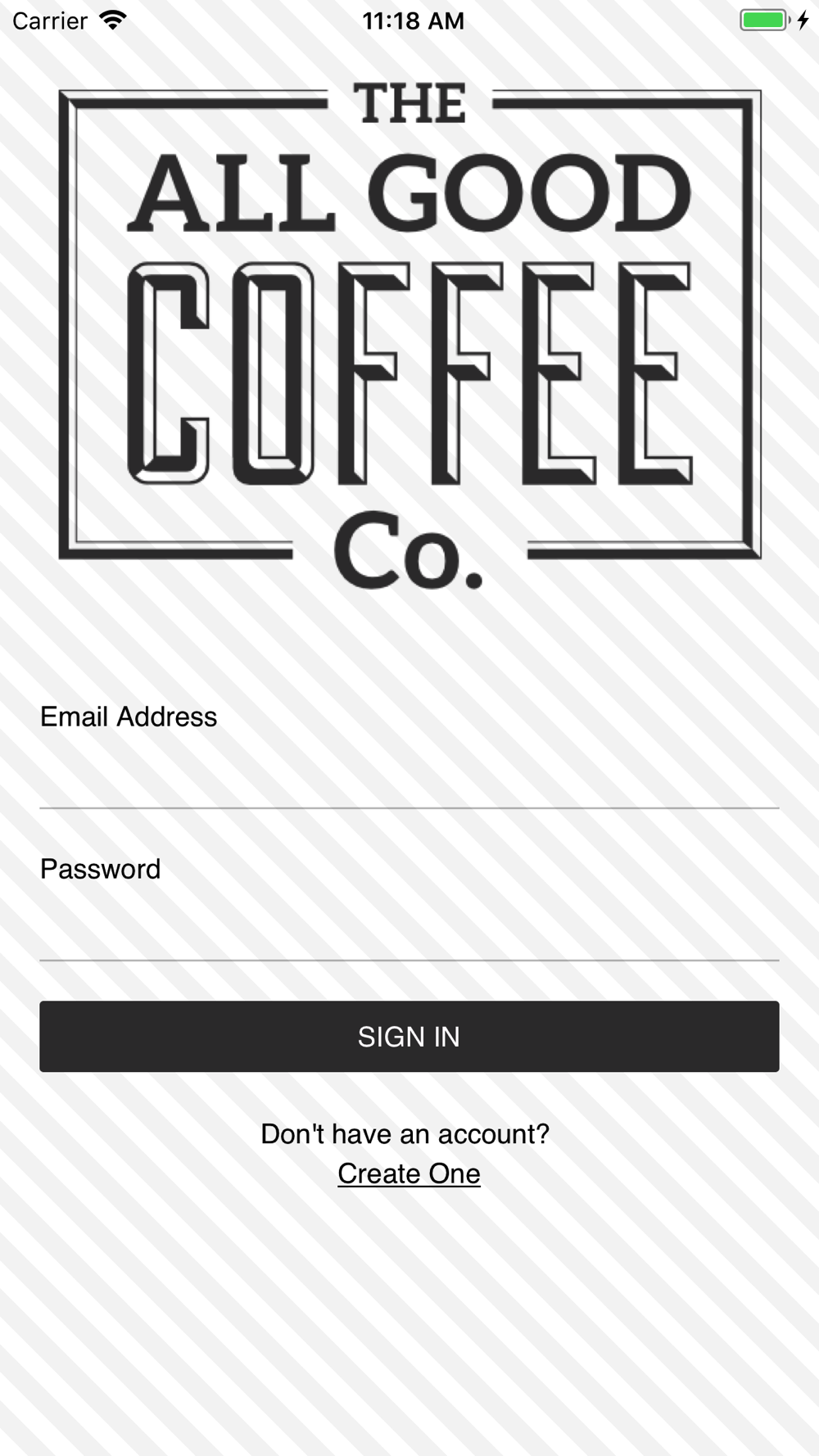Viewport: 819px width, 1456px height.
Task: Open the Create One account link
Action: tap(409, 1173)
